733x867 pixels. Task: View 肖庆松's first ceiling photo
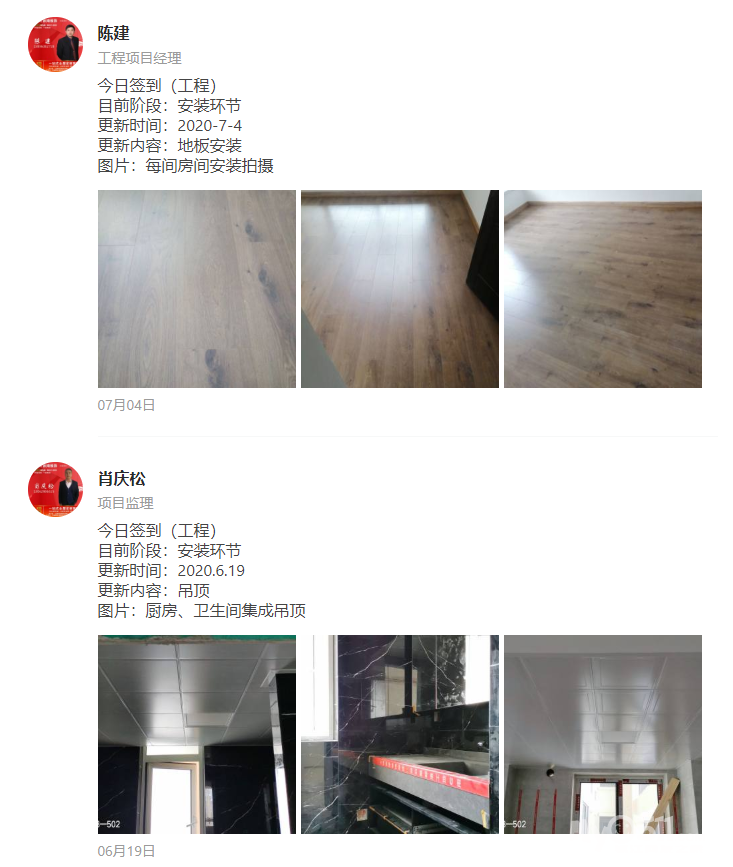197,734
